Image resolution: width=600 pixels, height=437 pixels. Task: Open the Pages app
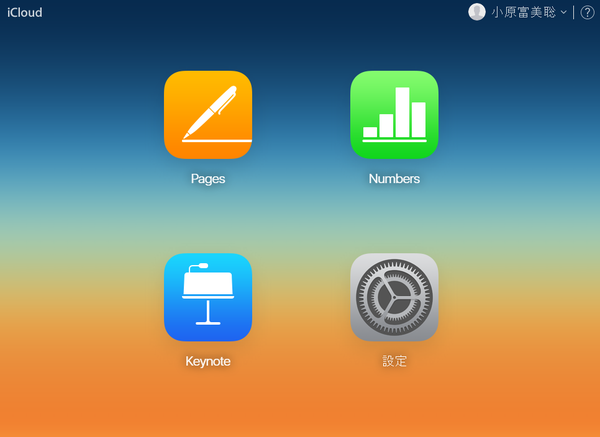tap(208, 115)
